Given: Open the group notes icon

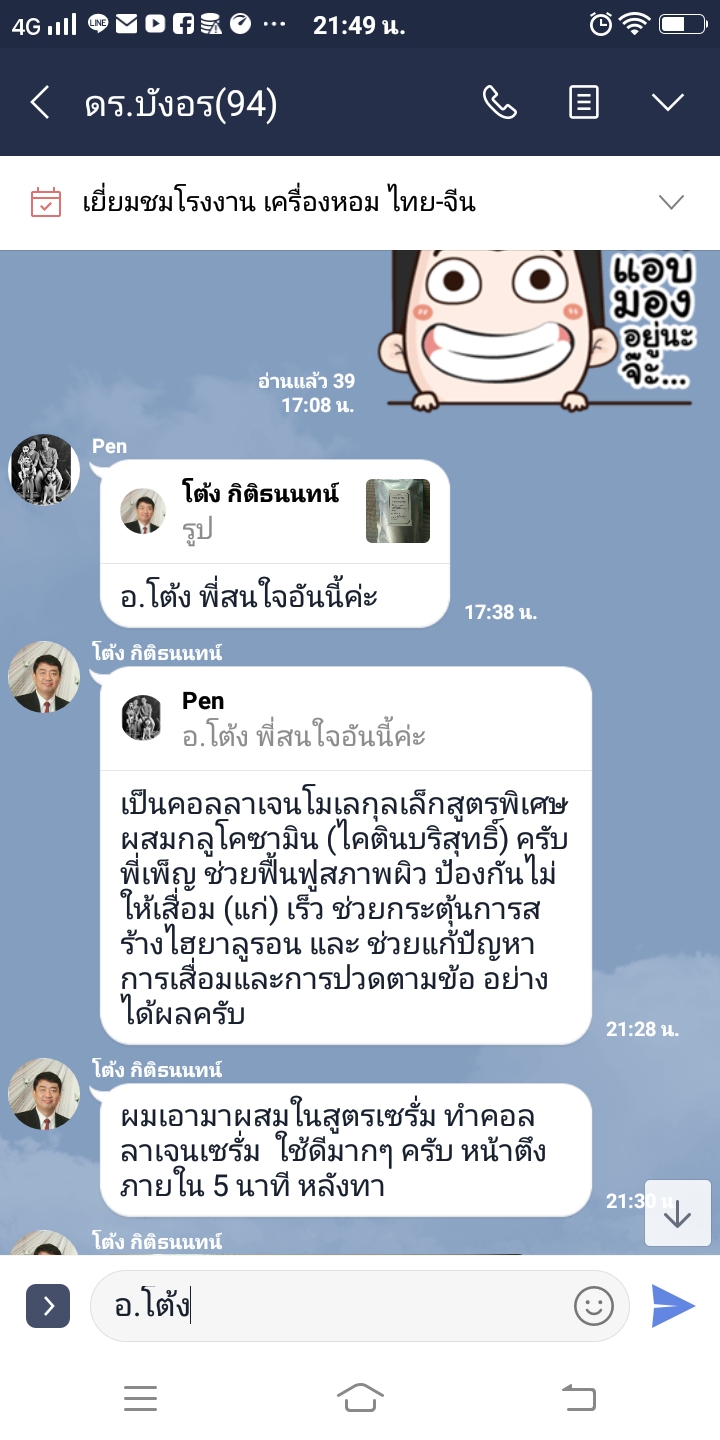Looking at the screenshot, I should tap(584, 103).
